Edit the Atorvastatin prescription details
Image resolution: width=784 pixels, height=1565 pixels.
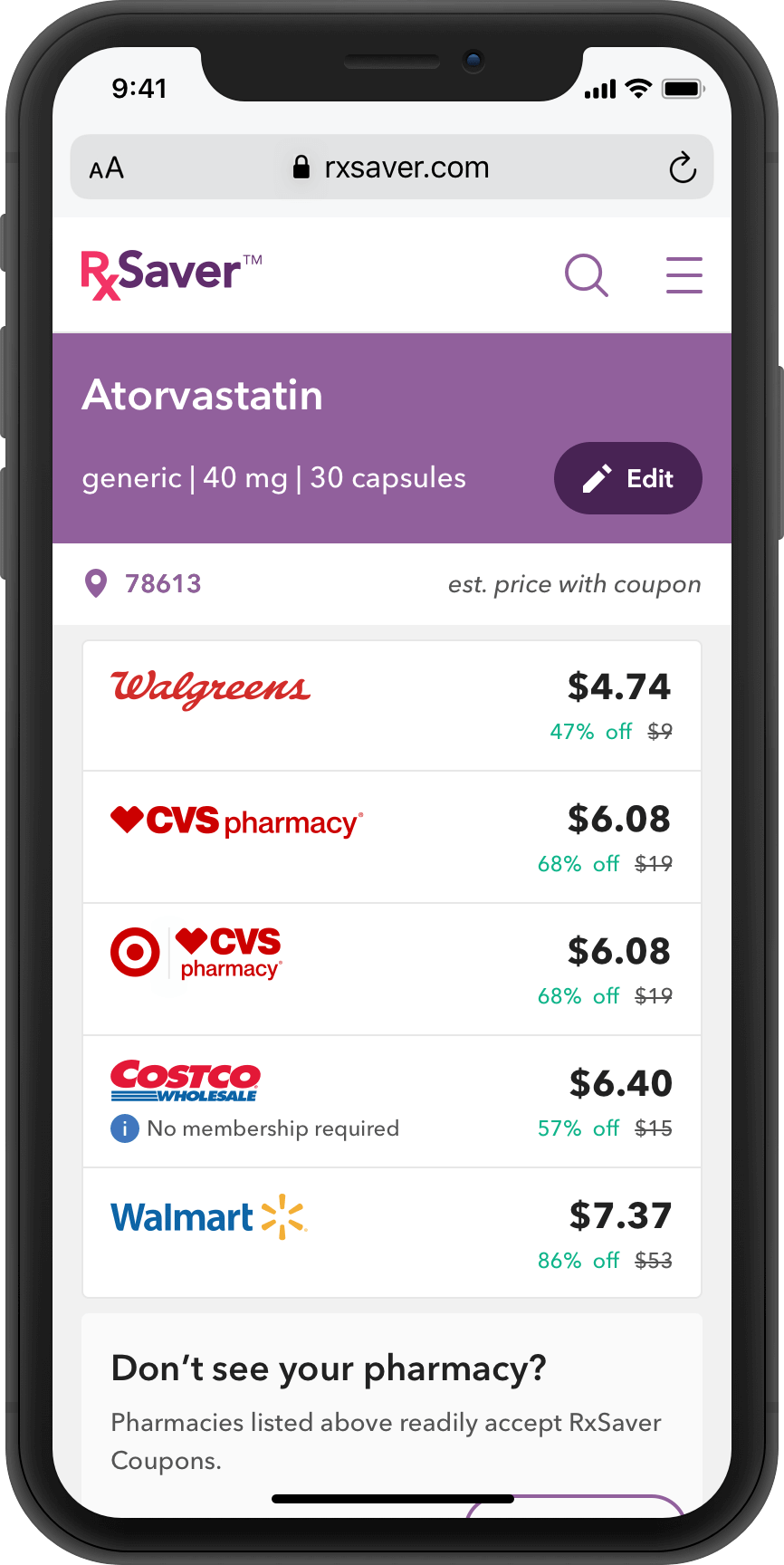[627, 478]
